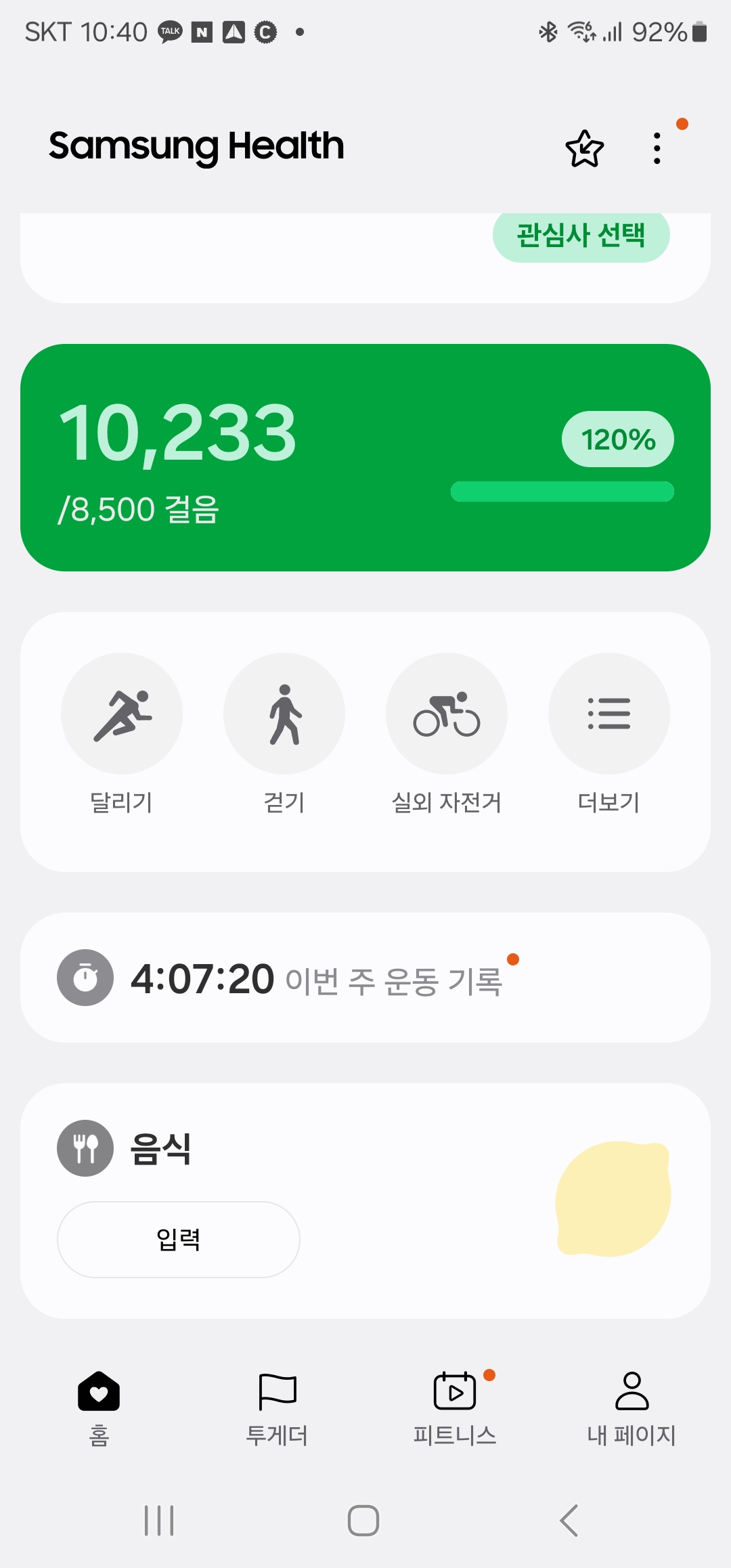Image resolution: width=731 pixels, height=1568 pixels.
Task: Select 실외 자전거 cycling workout
Action: point(447,714)
